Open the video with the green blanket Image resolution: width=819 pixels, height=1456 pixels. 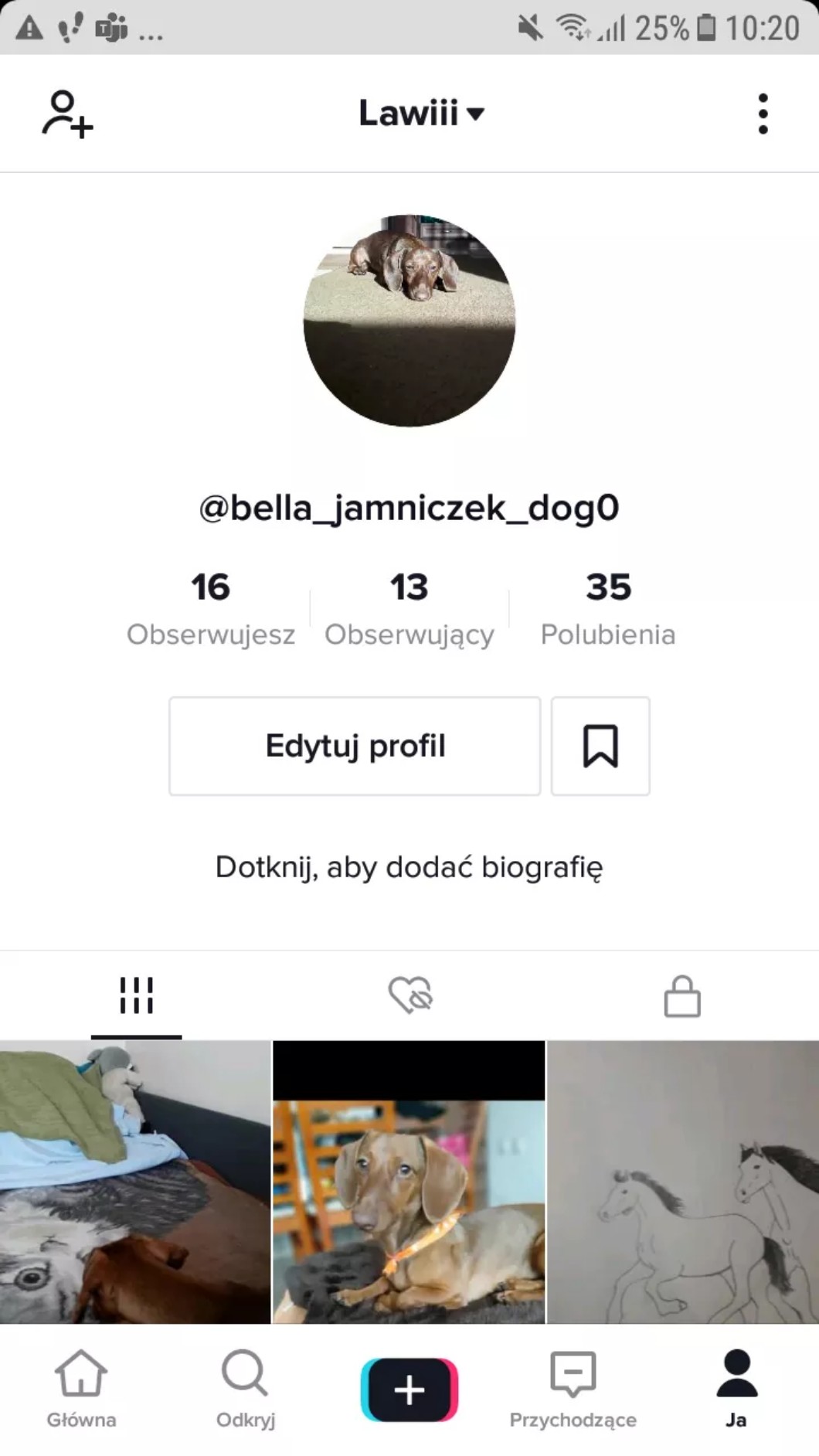tap(135, 1182)
